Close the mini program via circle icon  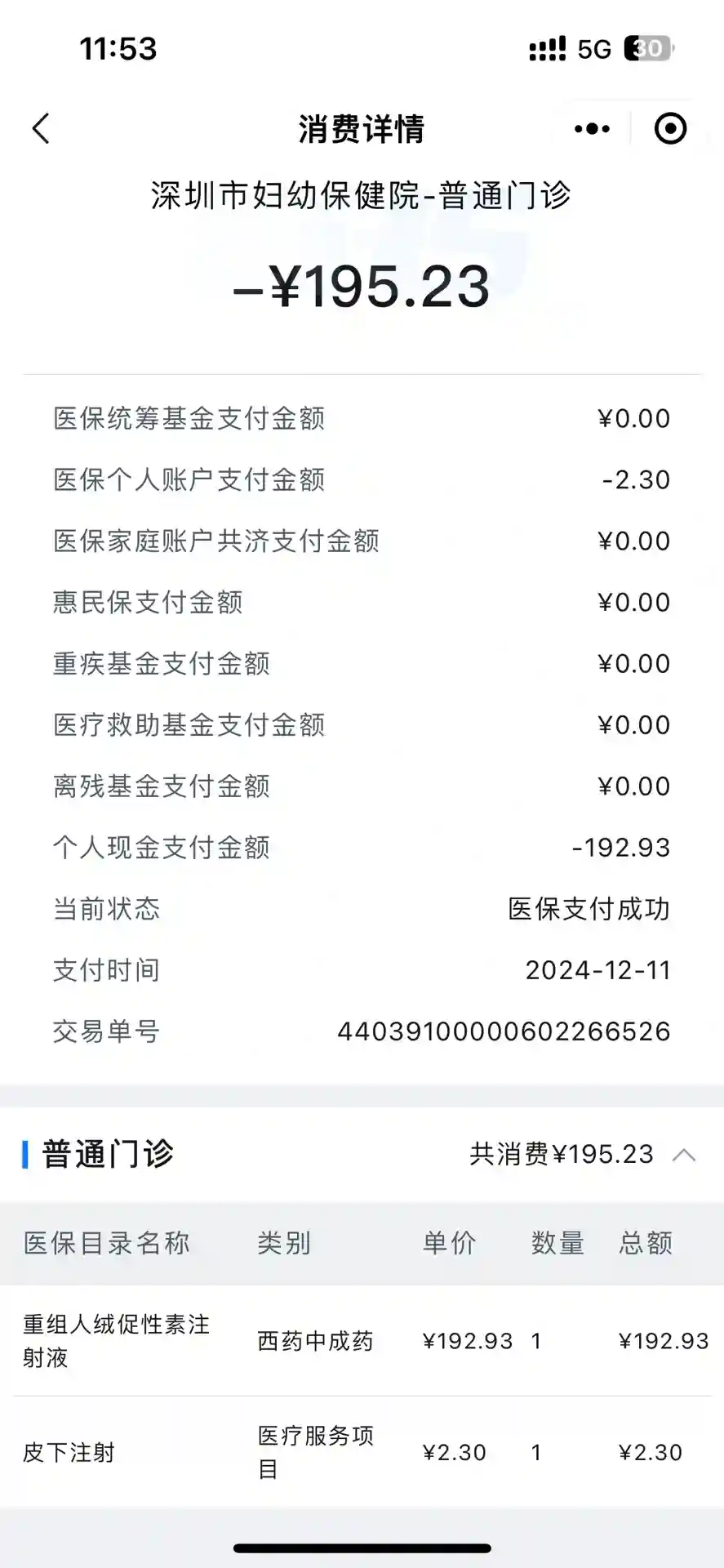click(x=670, y=129)
